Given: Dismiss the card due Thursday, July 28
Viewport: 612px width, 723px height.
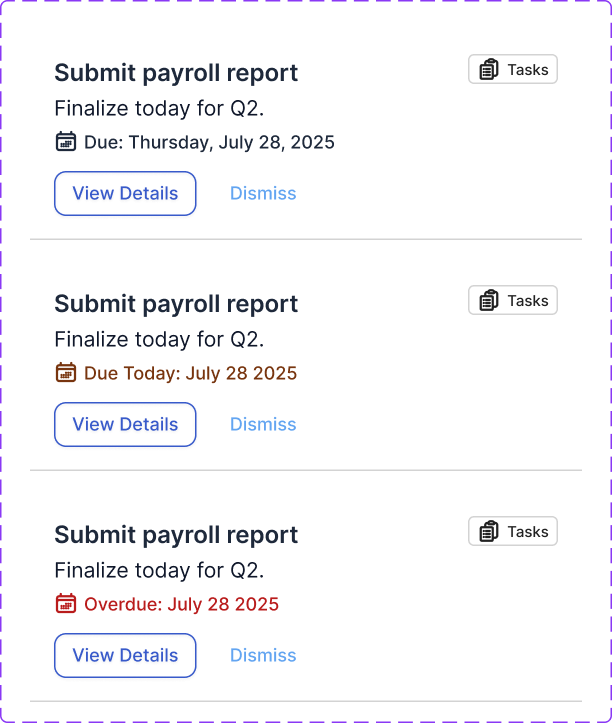Looking at the screenshot, I should click(x=263, y=194).
